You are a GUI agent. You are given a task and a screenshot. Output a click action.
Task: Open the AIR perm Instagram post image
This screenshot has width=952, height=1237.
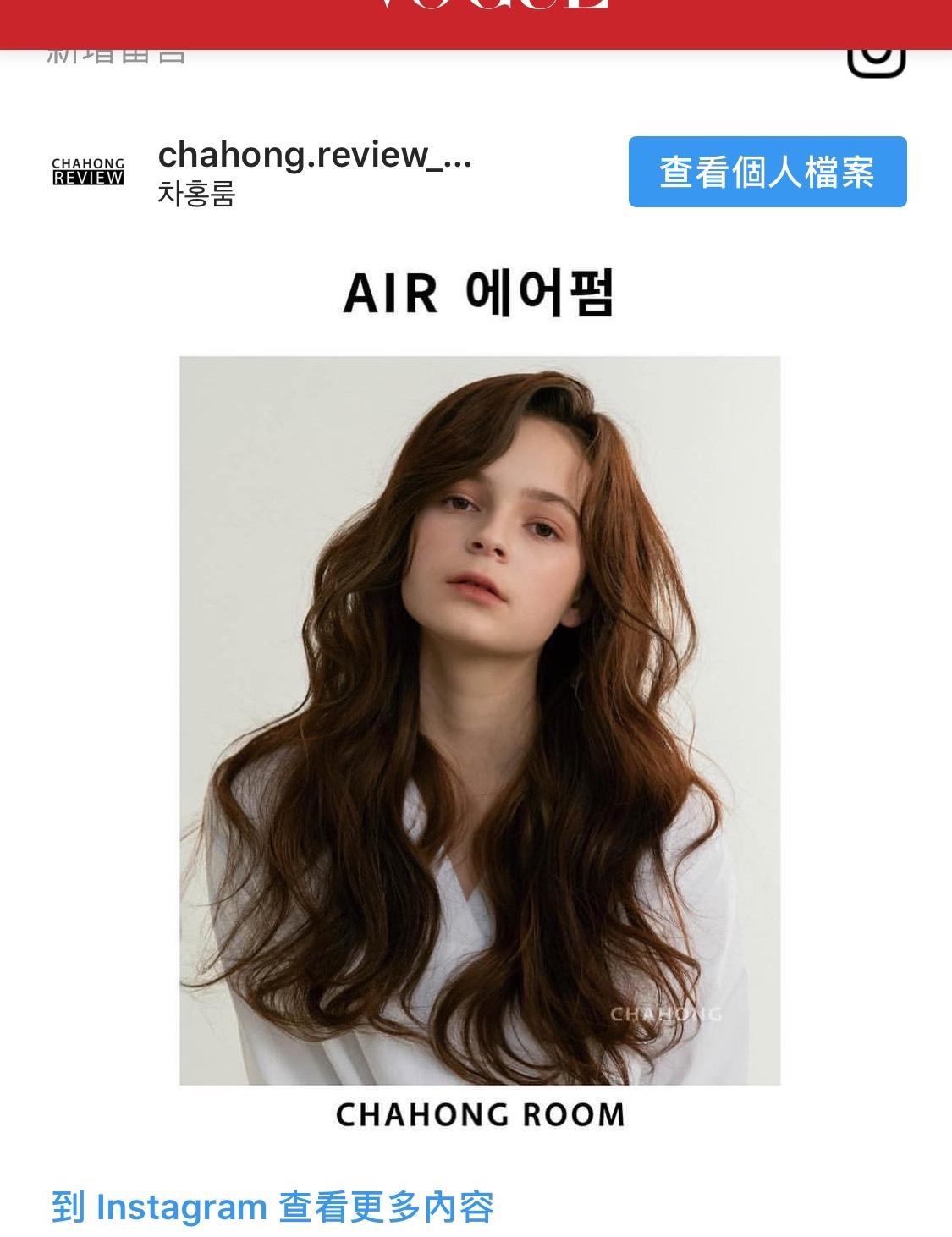(x=479, y=719)
